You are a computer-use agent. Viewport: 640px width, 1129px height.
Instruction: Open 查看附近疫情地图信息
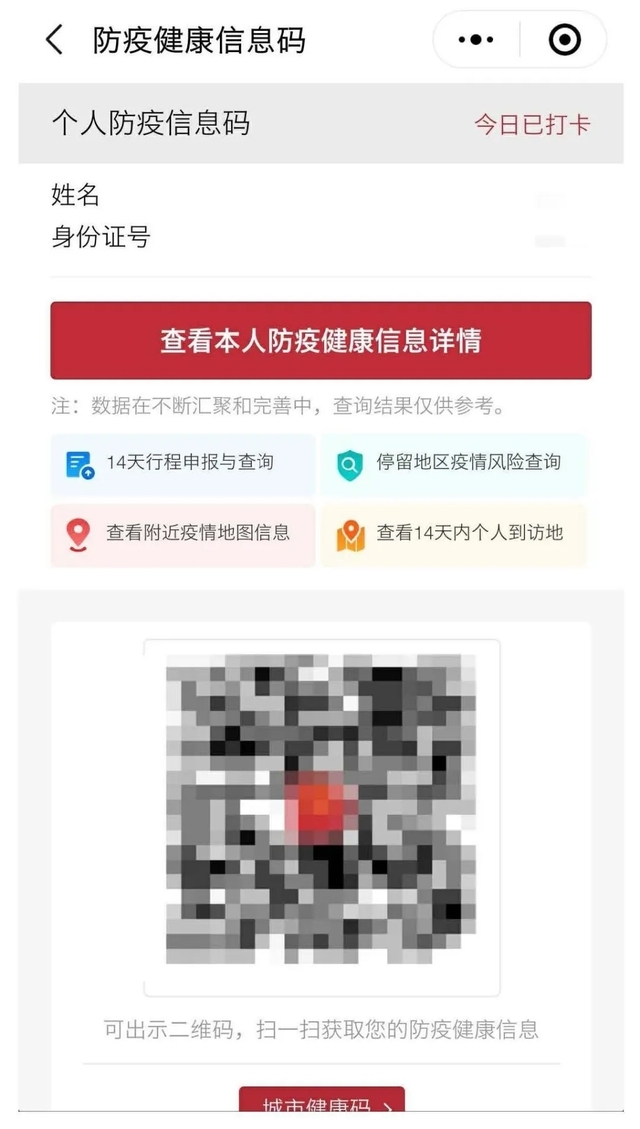click(x=183, y=535)
